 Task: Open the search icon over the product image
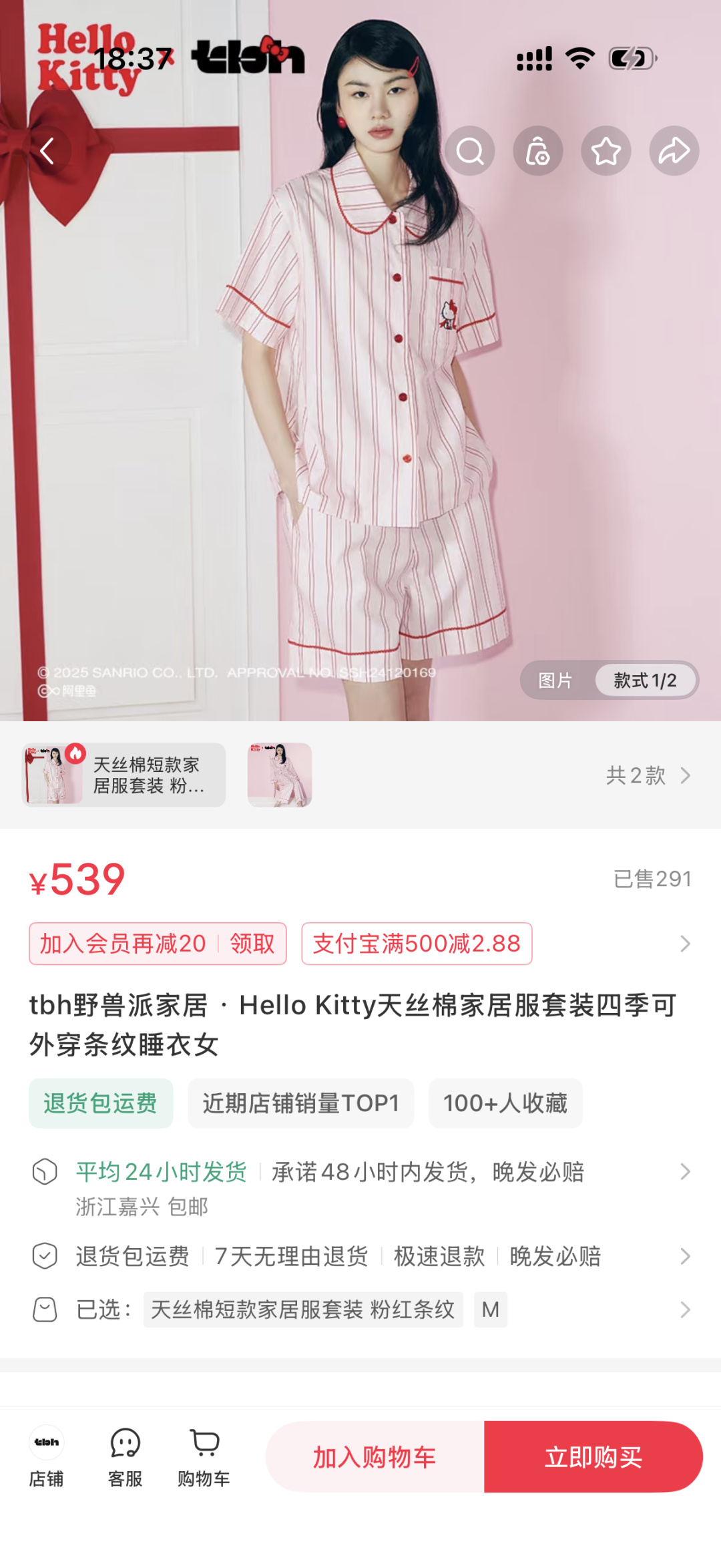[470, 151]
